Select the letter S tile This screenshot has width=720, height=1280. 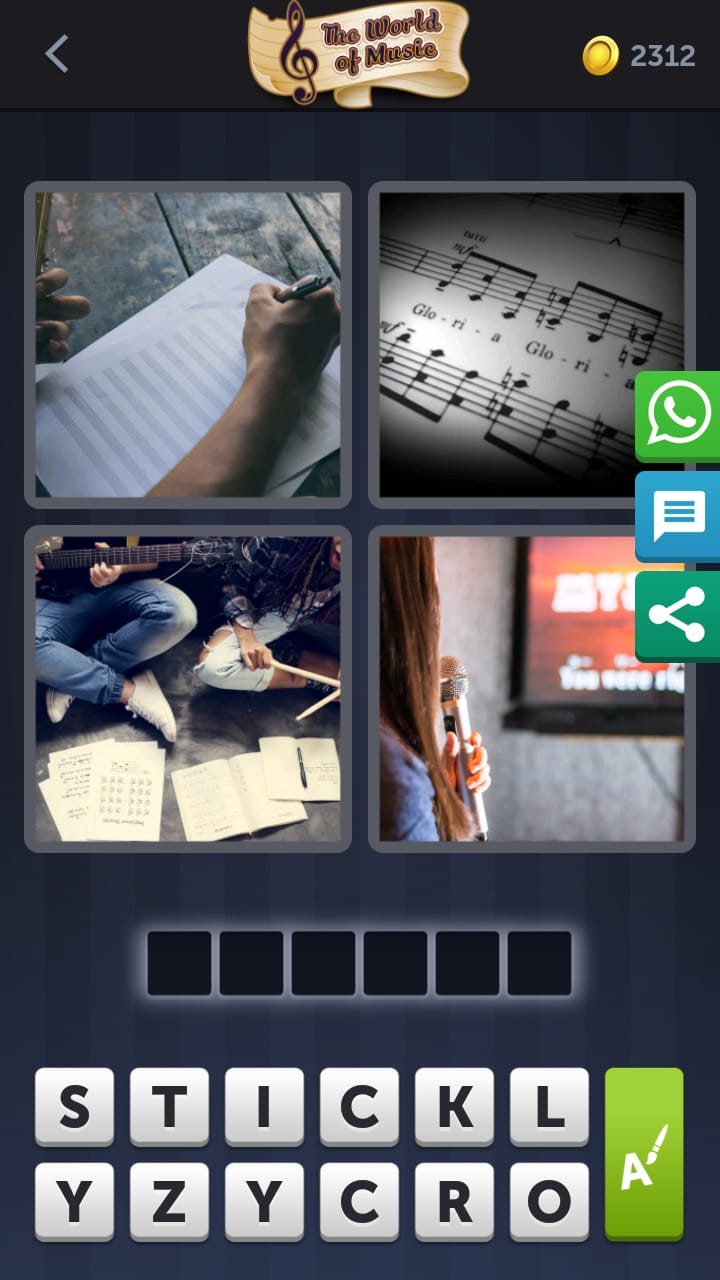coord(74,1107)
